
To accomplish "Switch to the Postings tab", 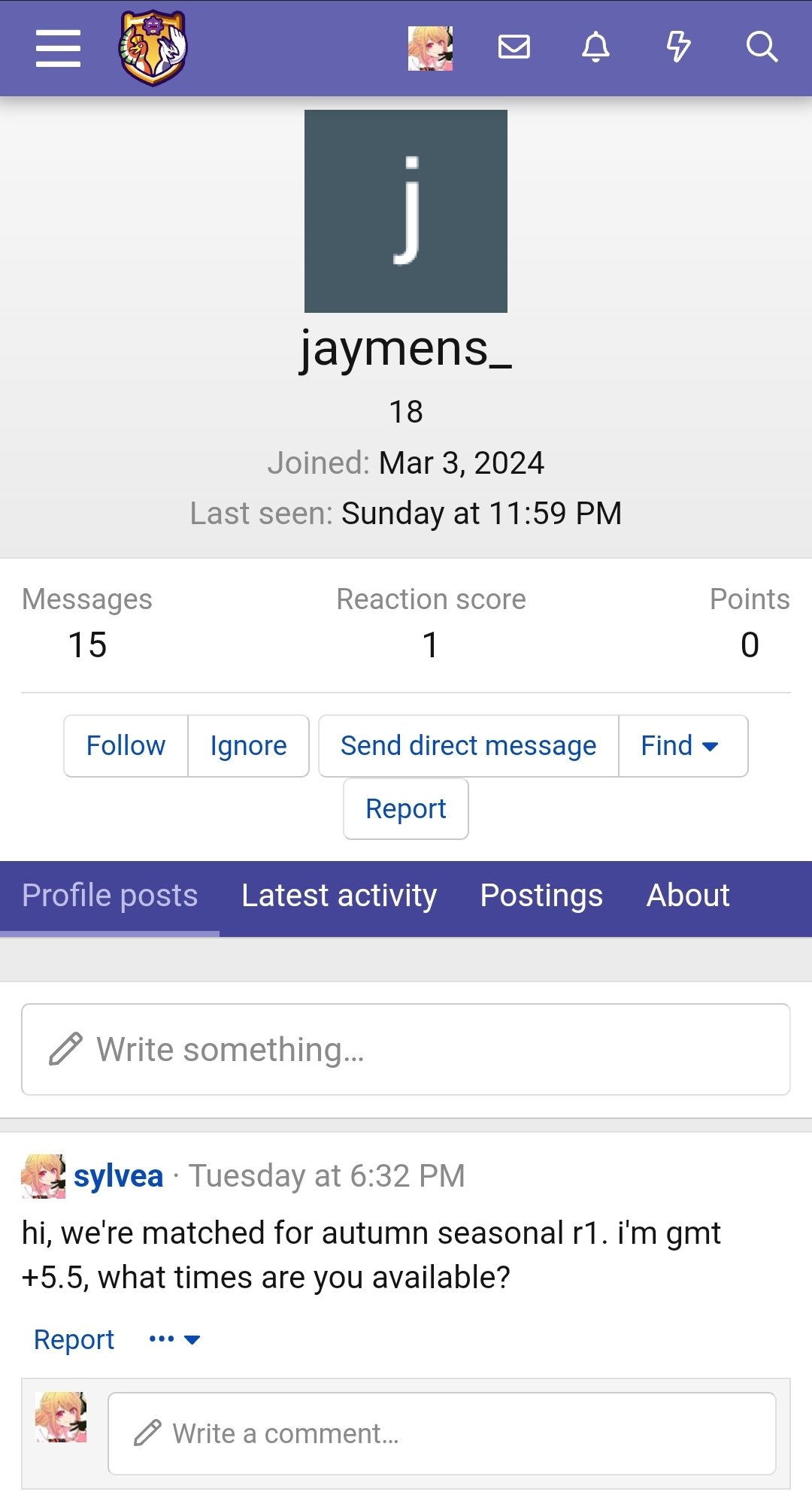I will coord(541,896).
